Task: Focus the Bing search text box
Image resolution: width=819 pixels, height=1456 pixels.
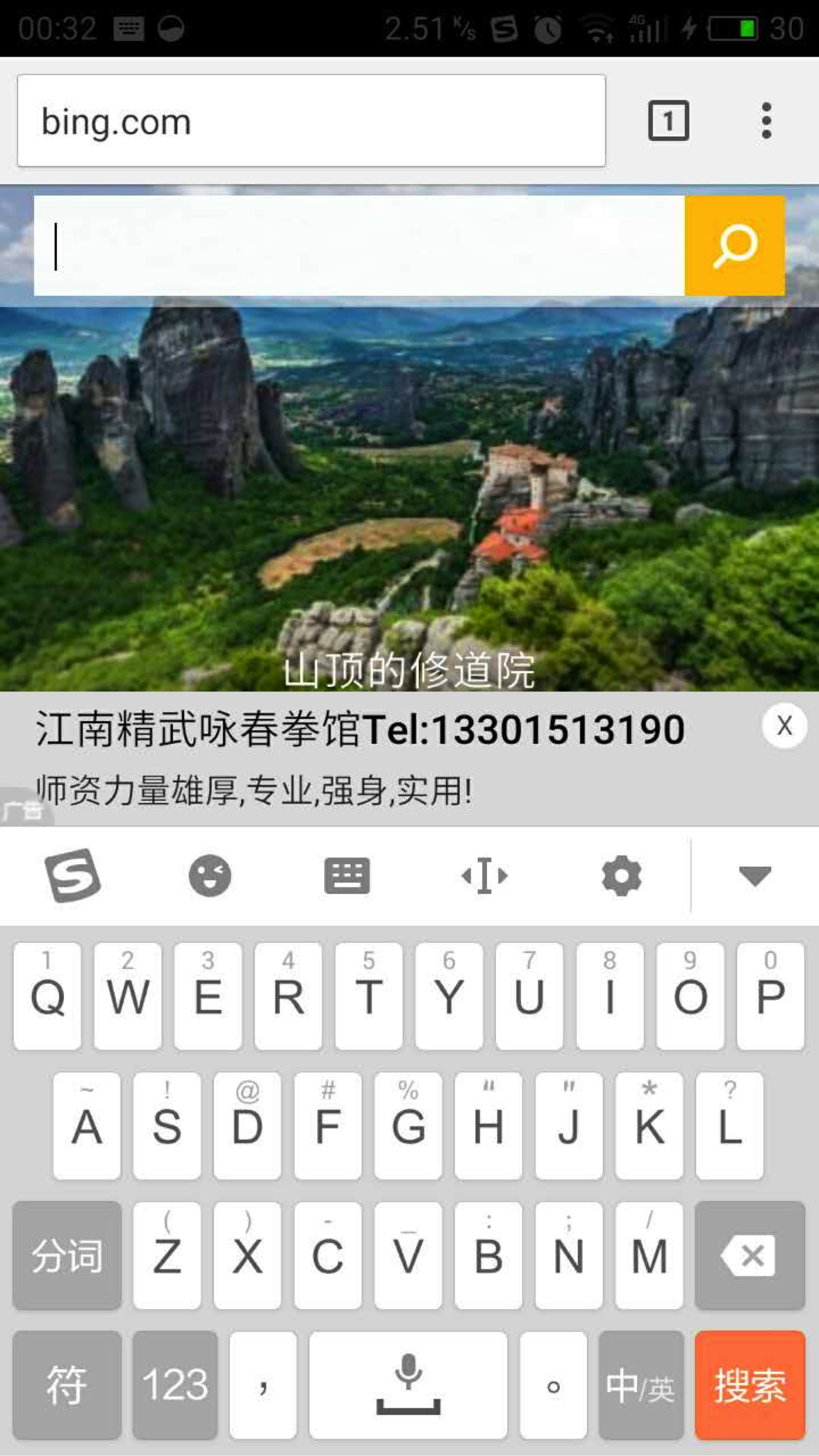Action: click(359, 246)
